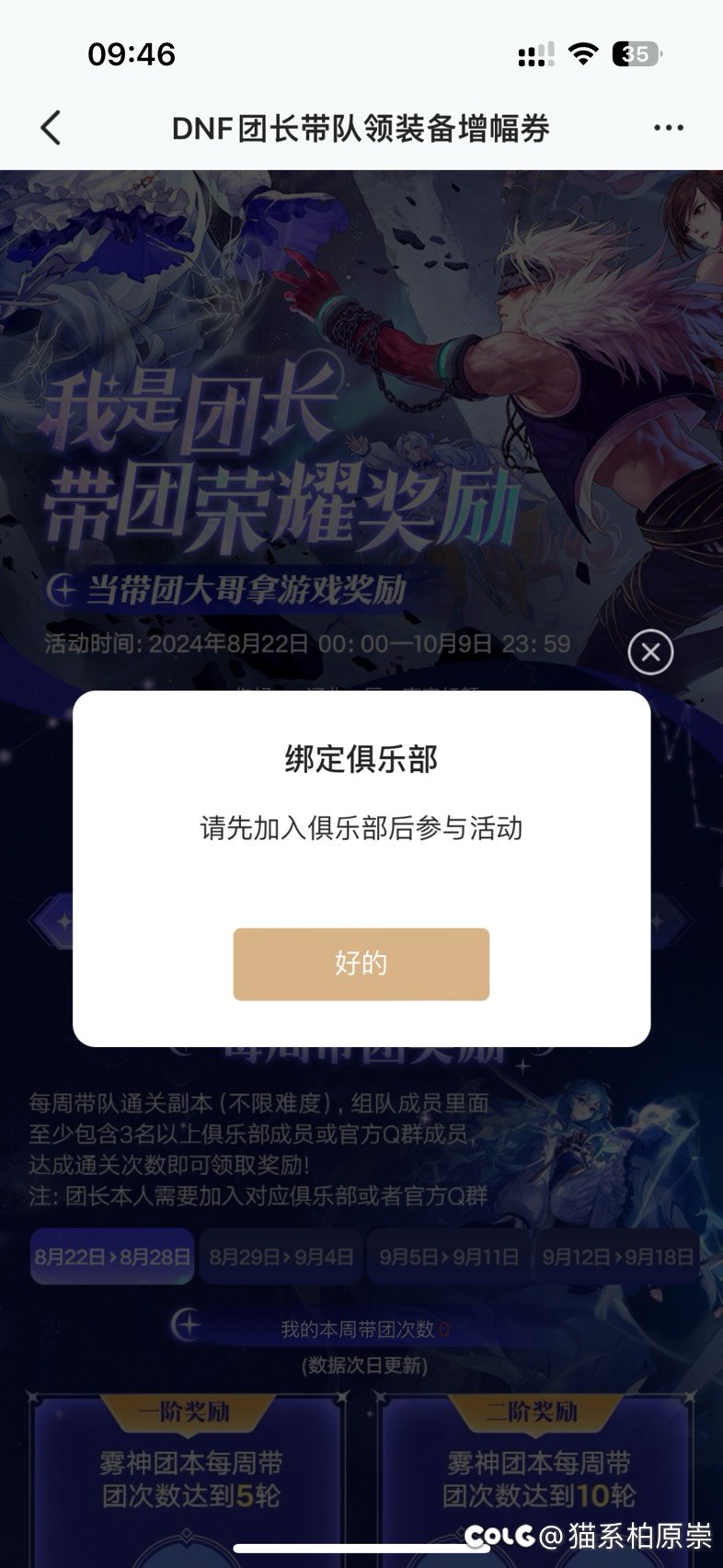Close the 绑定俱乐部 dialog with the X

point(650,652)
